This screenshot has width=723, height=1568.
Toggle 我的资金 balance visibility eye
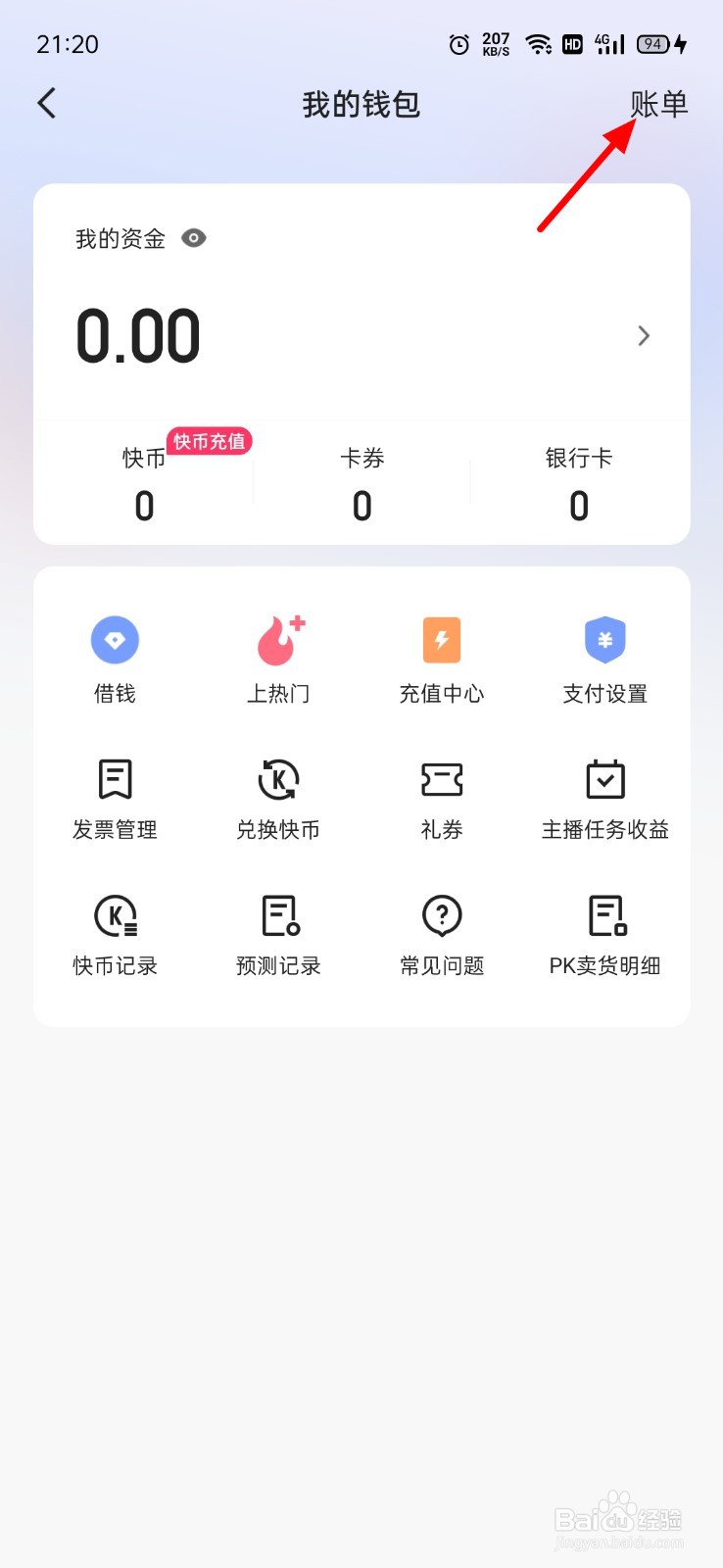point(194,238)
